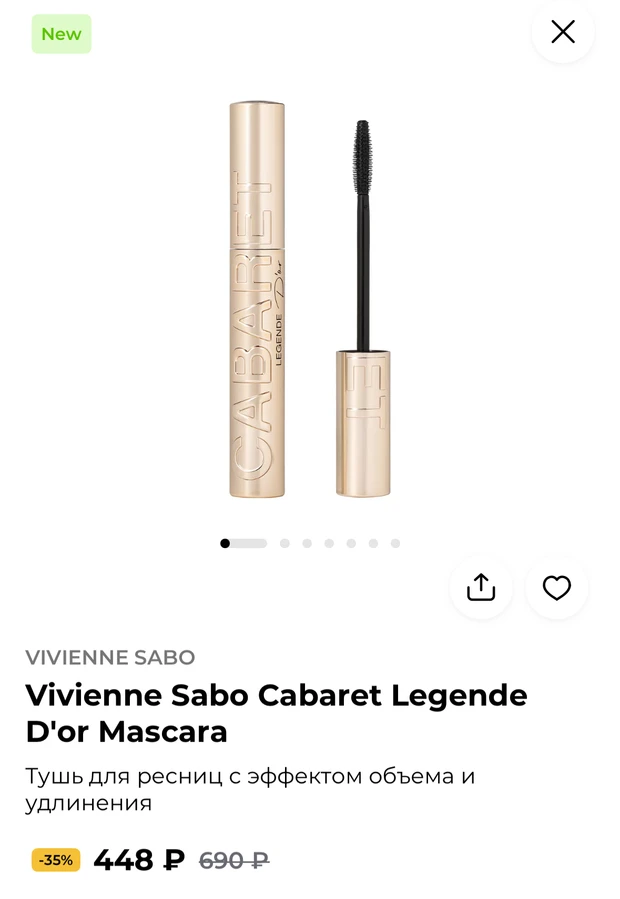This screenshot has width=620, height=899.
Task: Add the mascara to favorites
Action: [x=557, y=588]
